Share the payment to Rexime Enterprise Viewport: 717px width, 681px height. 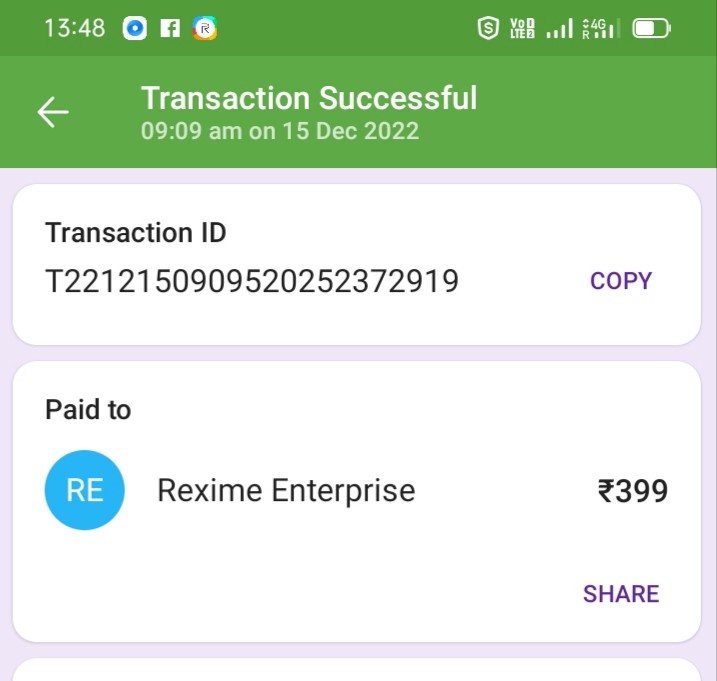click(621, 594)
